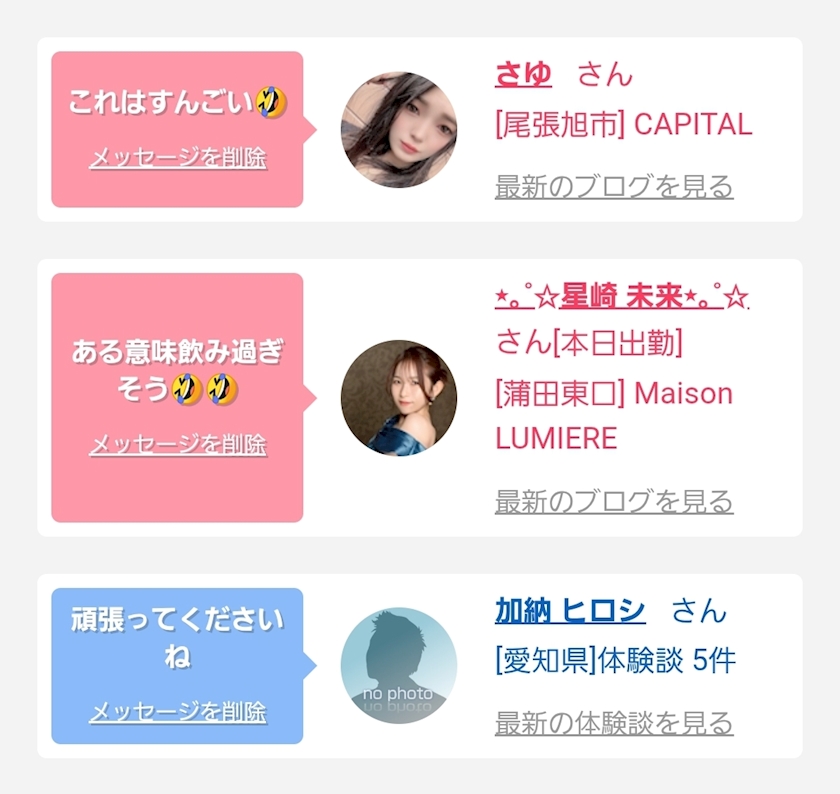View さゆ's latest blog
Screen dimensions: 840x794
pos(614,186)
